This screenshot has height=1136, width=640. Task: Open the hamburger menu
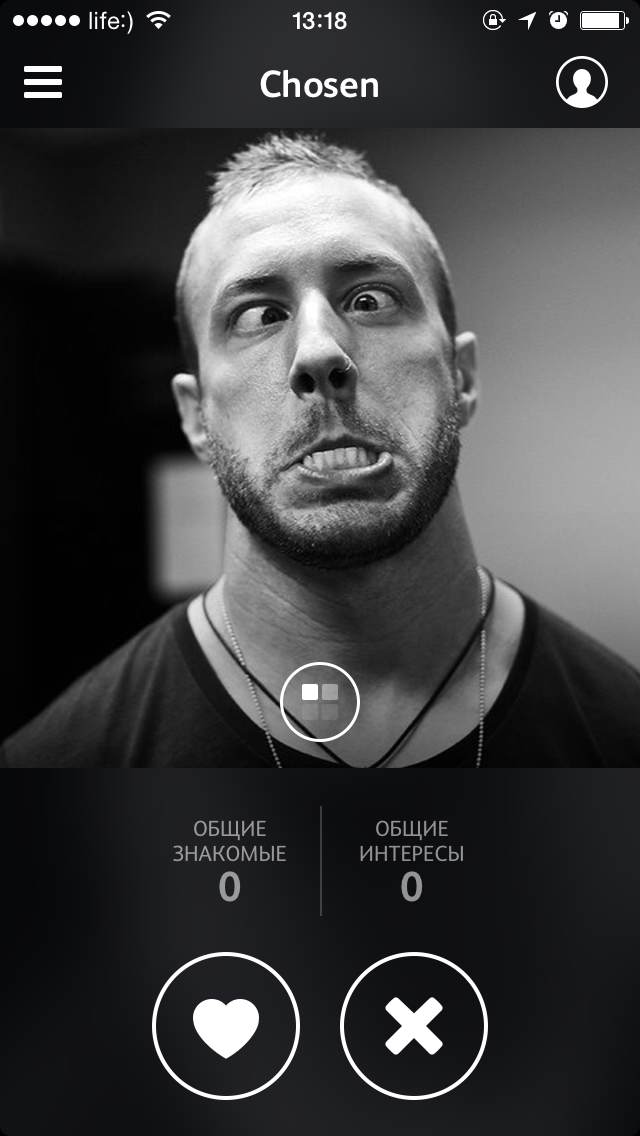(x=43, y=82)
